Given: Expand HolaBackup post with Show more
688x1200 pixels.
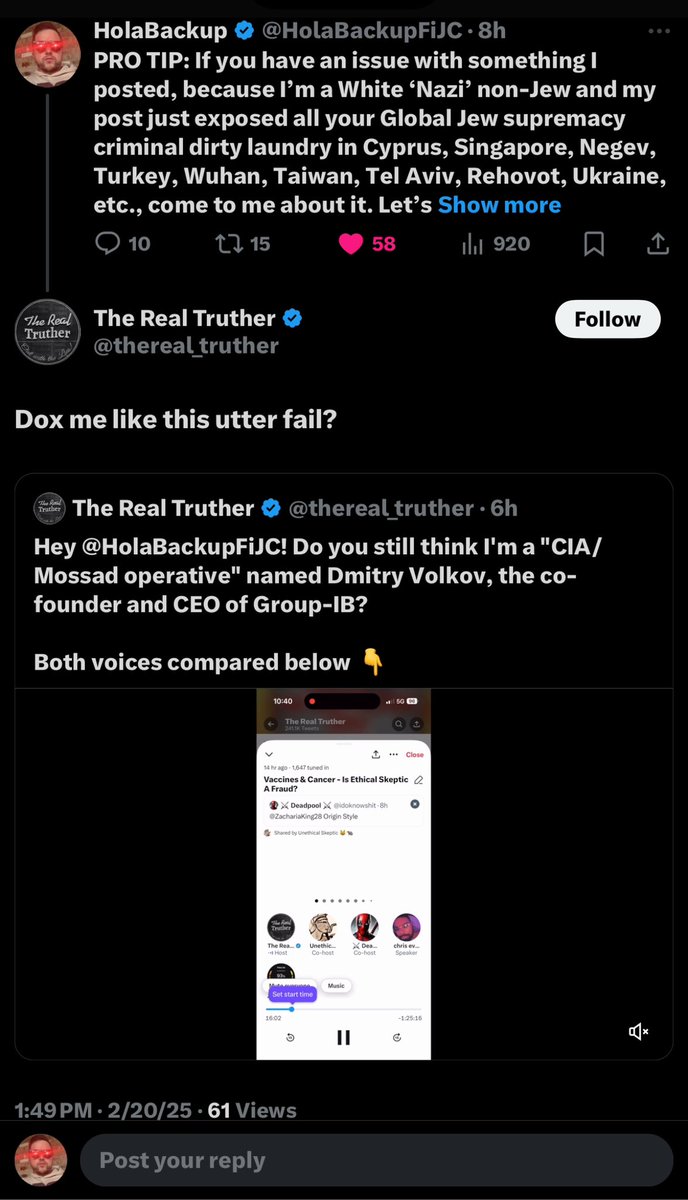Looking at the screenshot, I should click(x=499, y=205).
